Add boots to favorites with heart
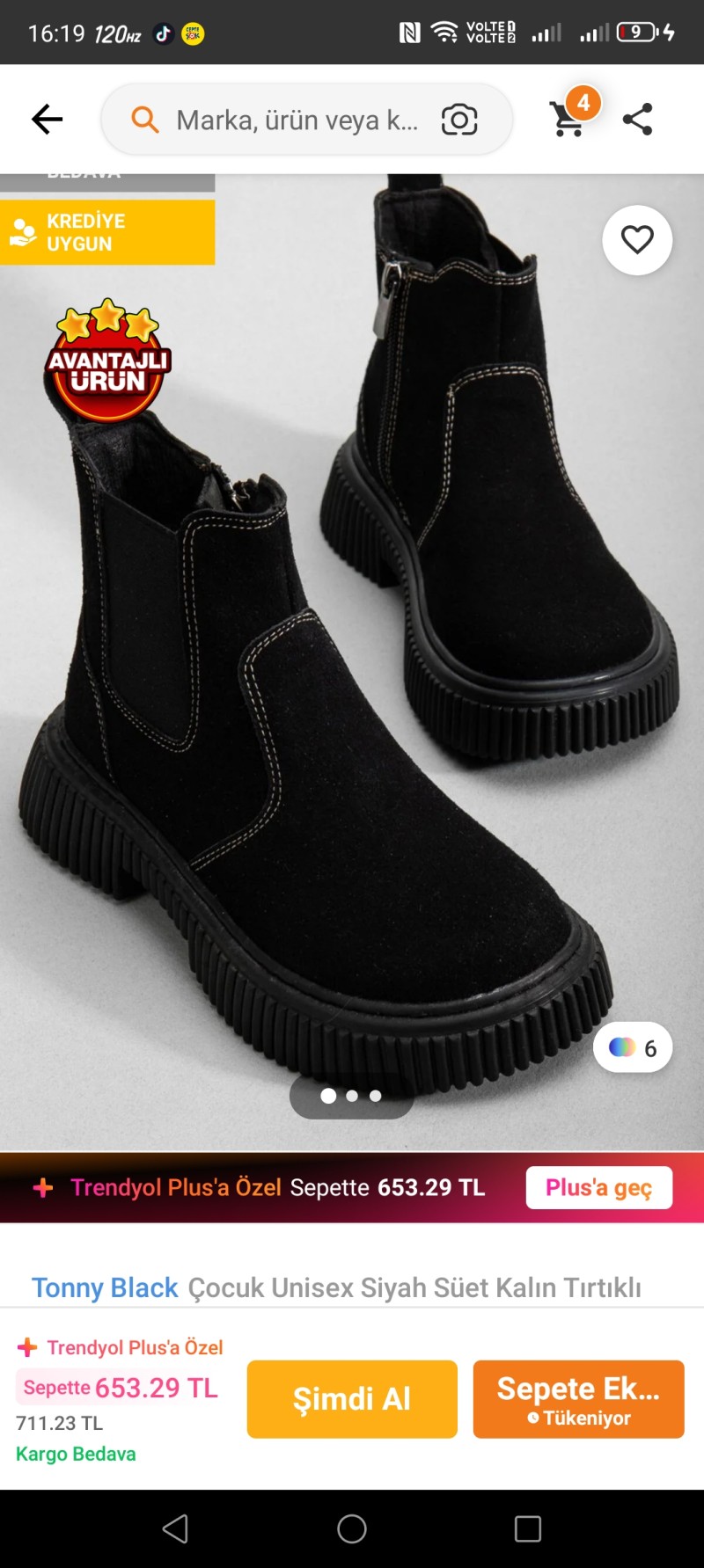 click(637, 240)
